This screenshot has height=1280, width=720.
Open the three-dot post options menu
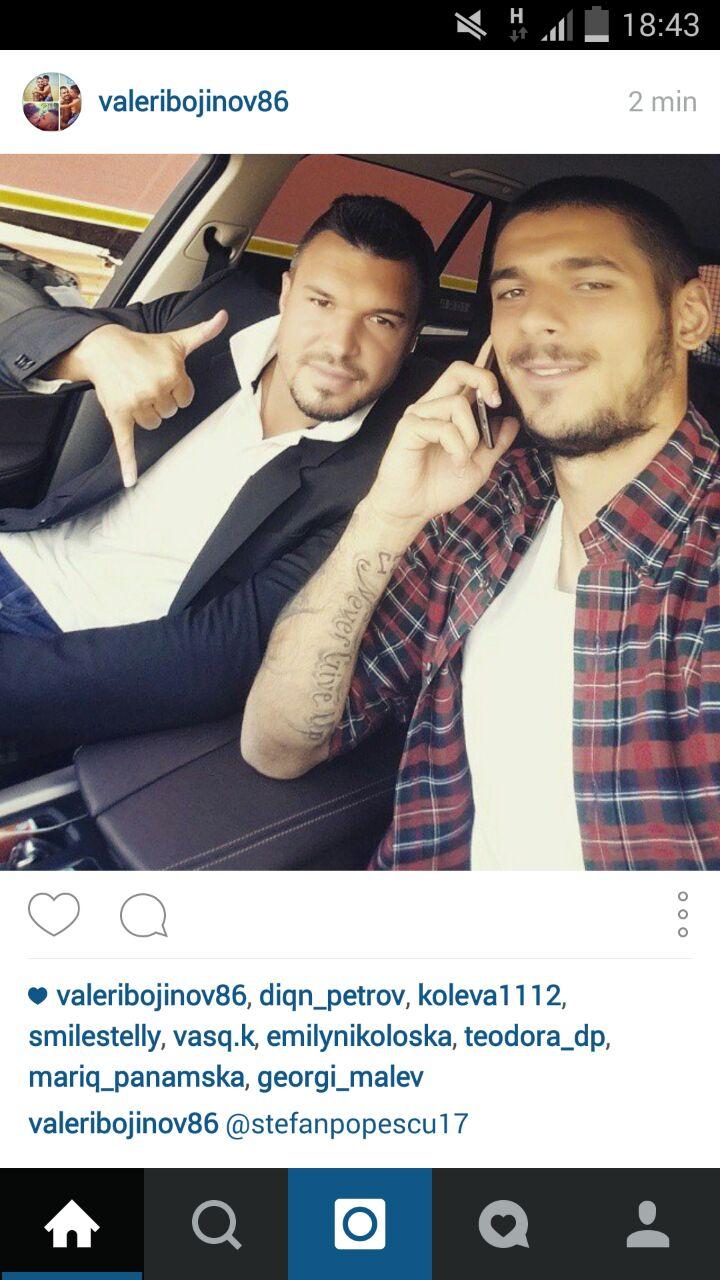(683, 914)
